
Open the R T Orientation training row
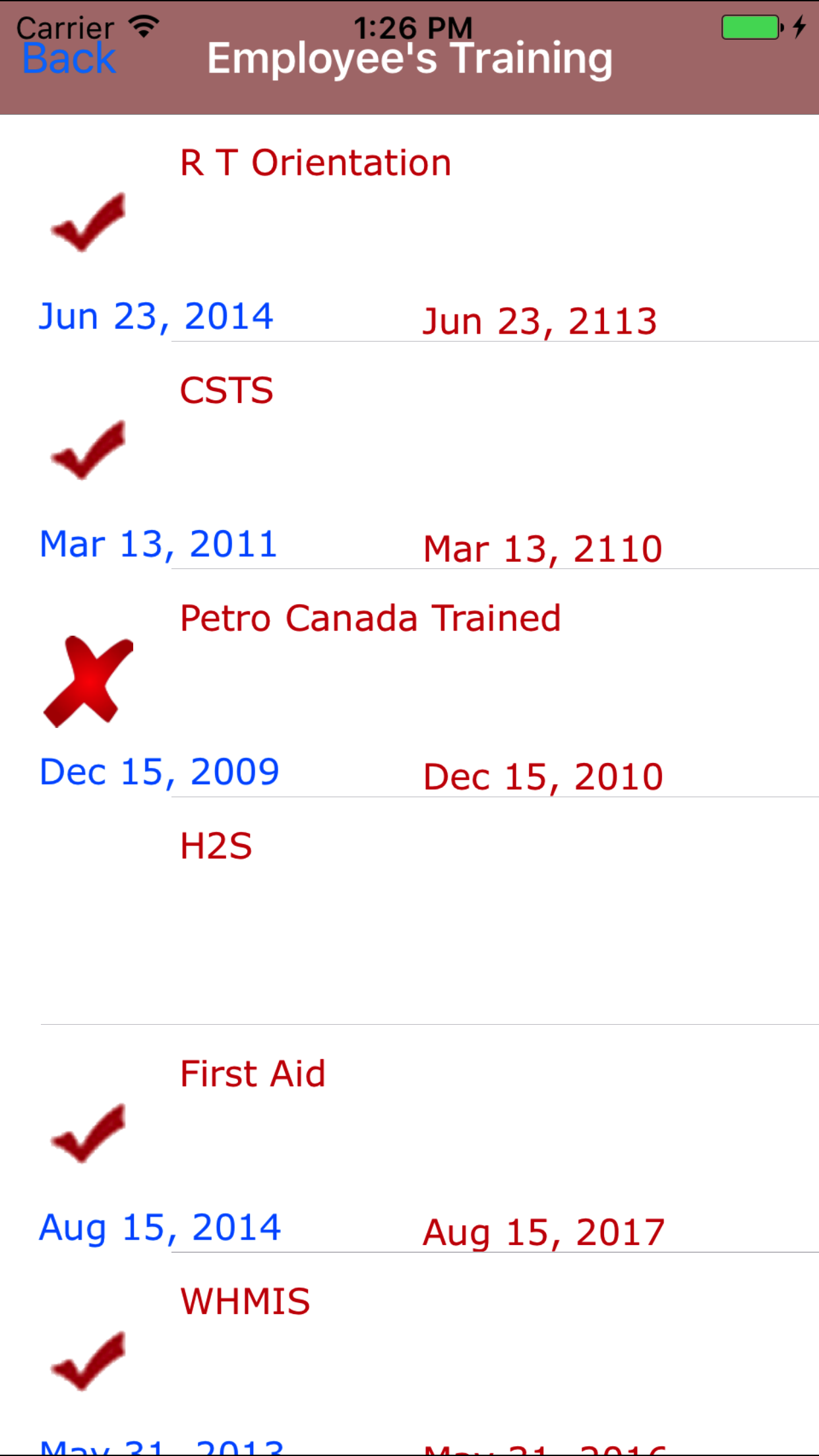point(315,163)
